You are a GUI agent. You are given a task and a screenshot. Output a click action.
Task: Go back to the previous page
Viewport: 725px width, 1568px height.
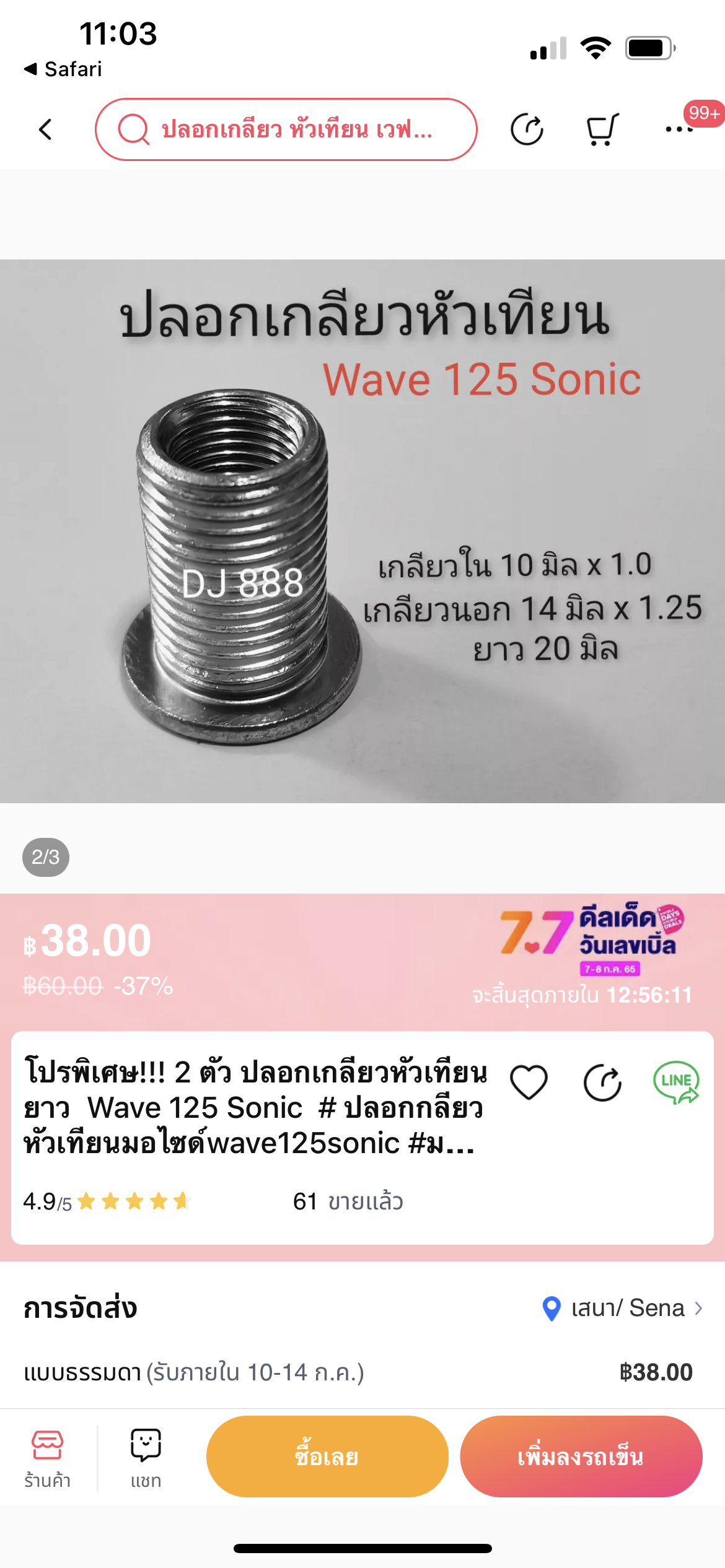pyautogui.click(x=45, y=129)
